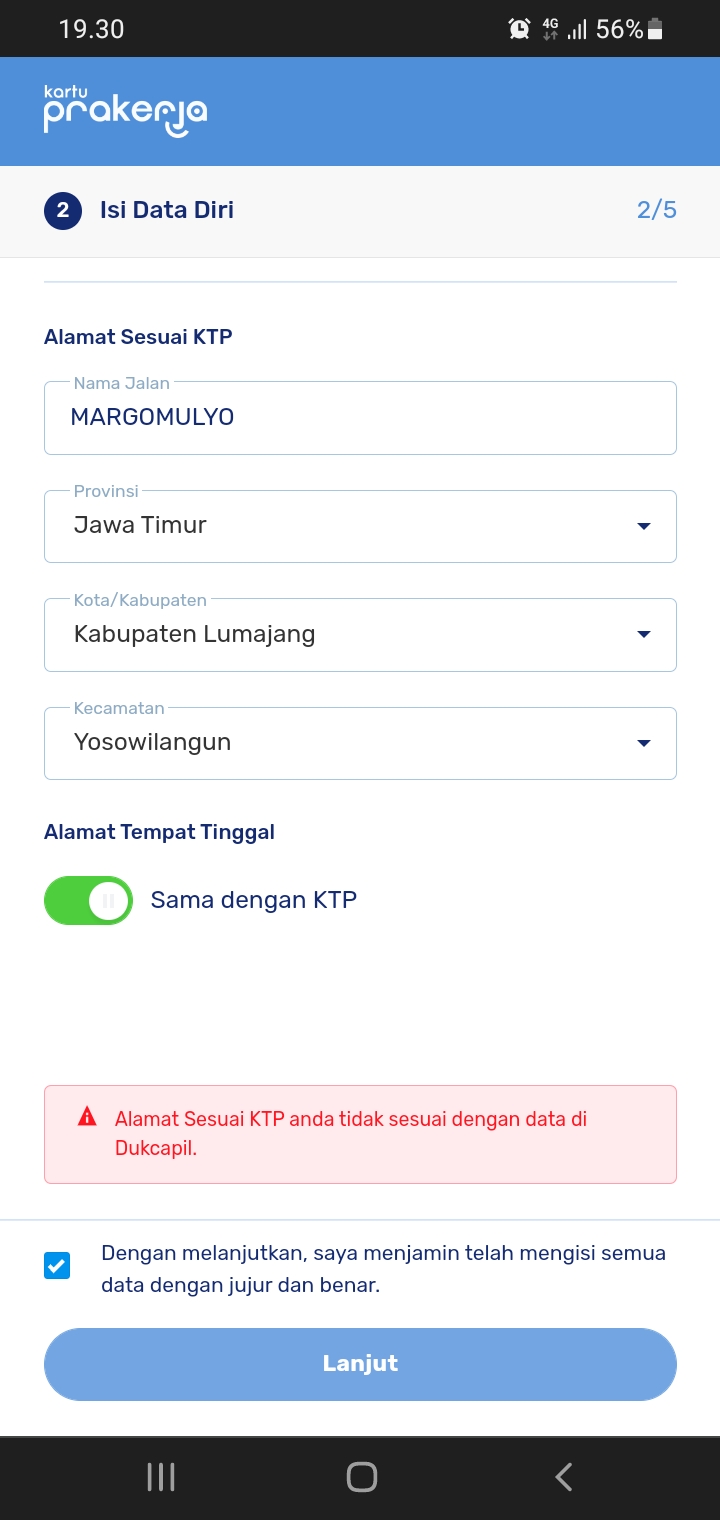The width and height of the screenshot is (720, 1520).
Task: Open the Provinsi dropdown
Action: (x=360, y=526)
